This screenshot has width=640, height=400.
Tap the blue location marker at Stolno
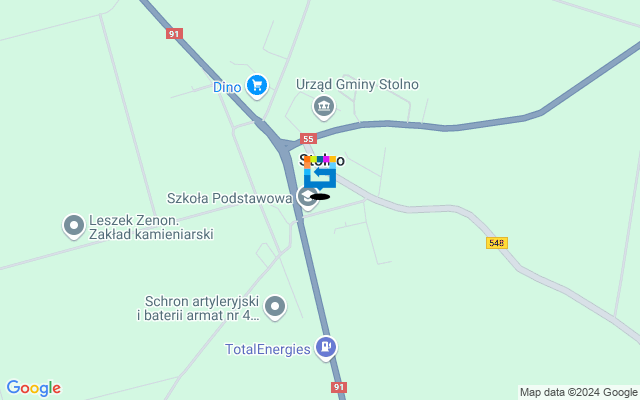(320, 176)
